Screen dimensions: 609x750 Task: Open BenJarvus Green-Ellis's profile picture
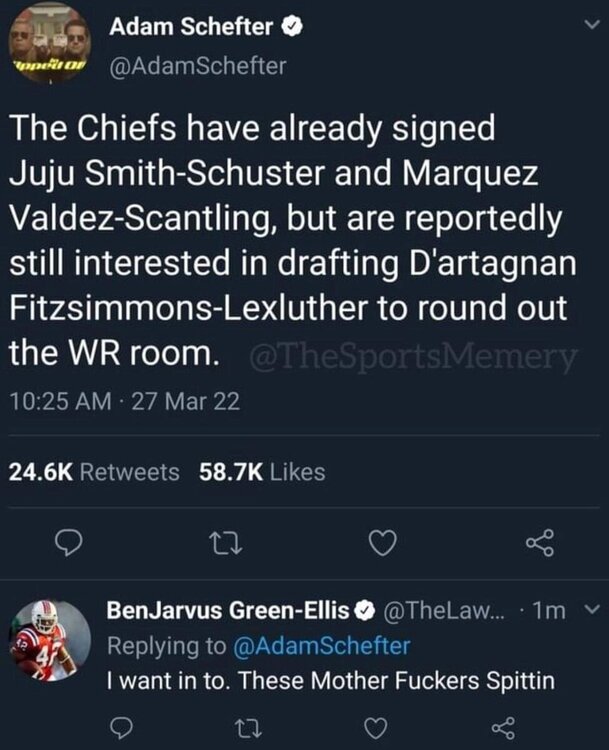[50, 642]
